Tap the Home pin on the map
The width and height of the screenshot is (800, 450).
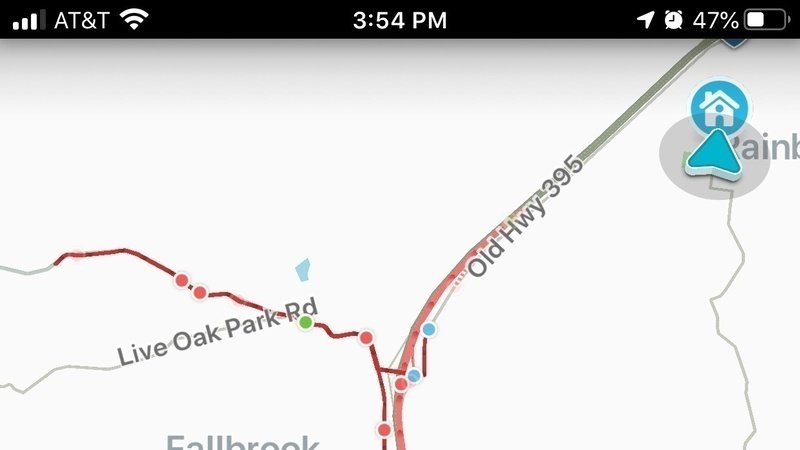717,105
